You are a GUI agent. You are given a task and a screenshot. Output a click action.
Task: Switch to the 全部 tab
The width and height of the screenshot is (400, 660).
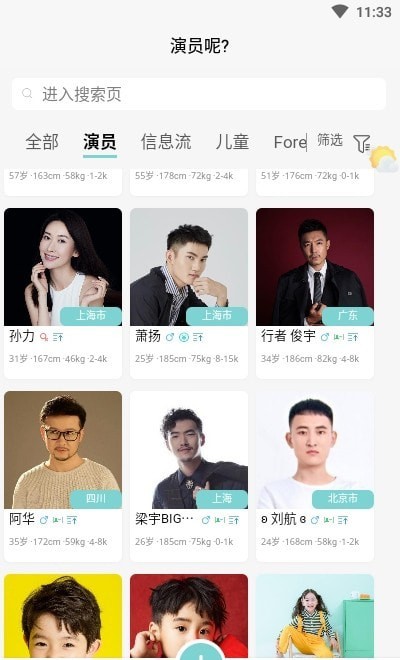point(42,142)
